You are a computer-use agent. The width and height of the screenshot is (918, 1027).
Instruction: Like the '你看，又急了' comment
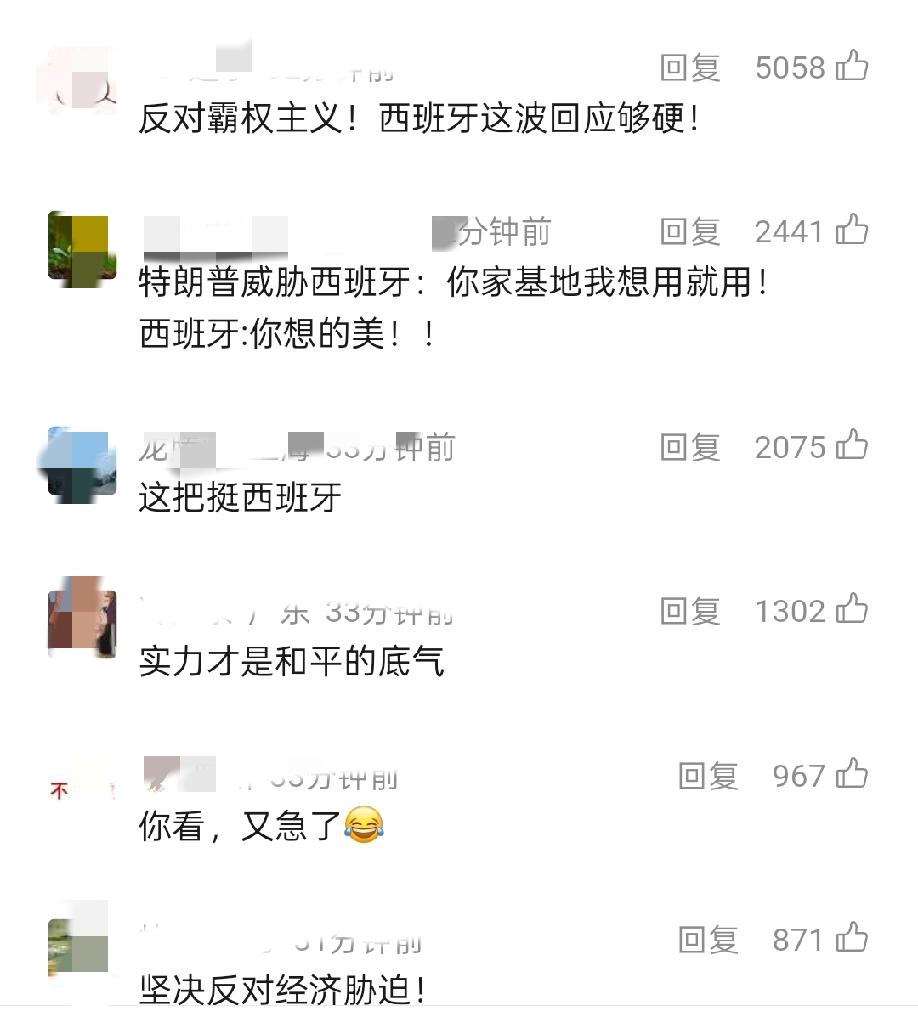[x=853, y=775]
